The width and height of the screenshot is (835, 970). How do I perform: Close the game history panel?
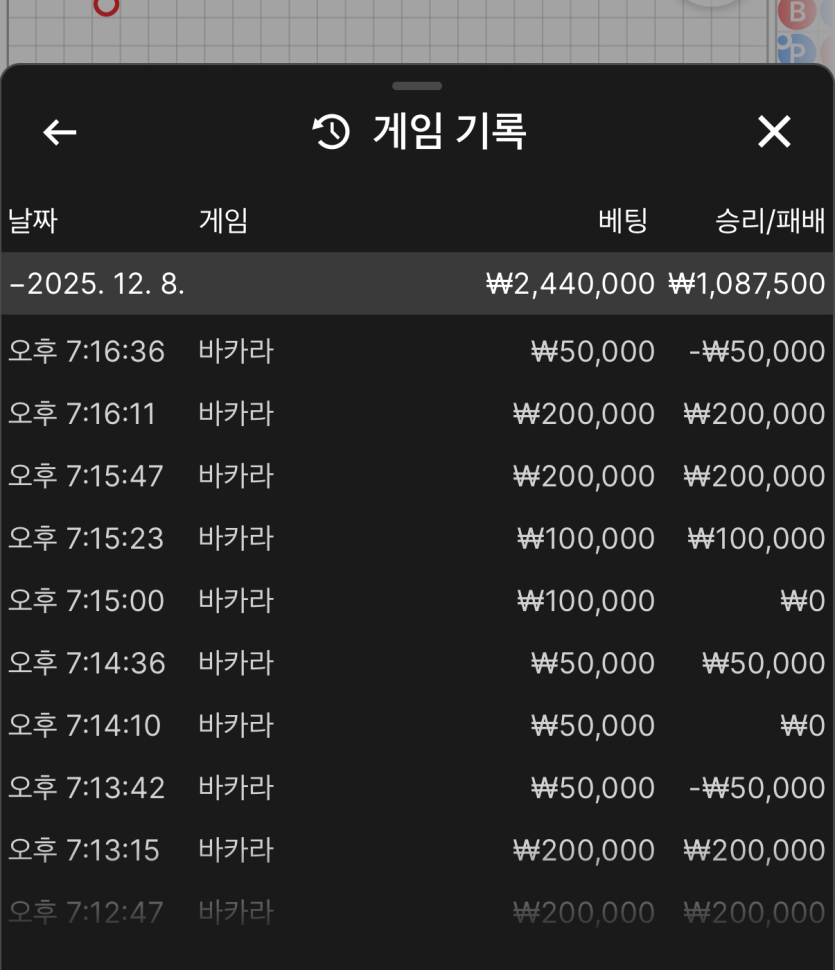tap(774, 132)
